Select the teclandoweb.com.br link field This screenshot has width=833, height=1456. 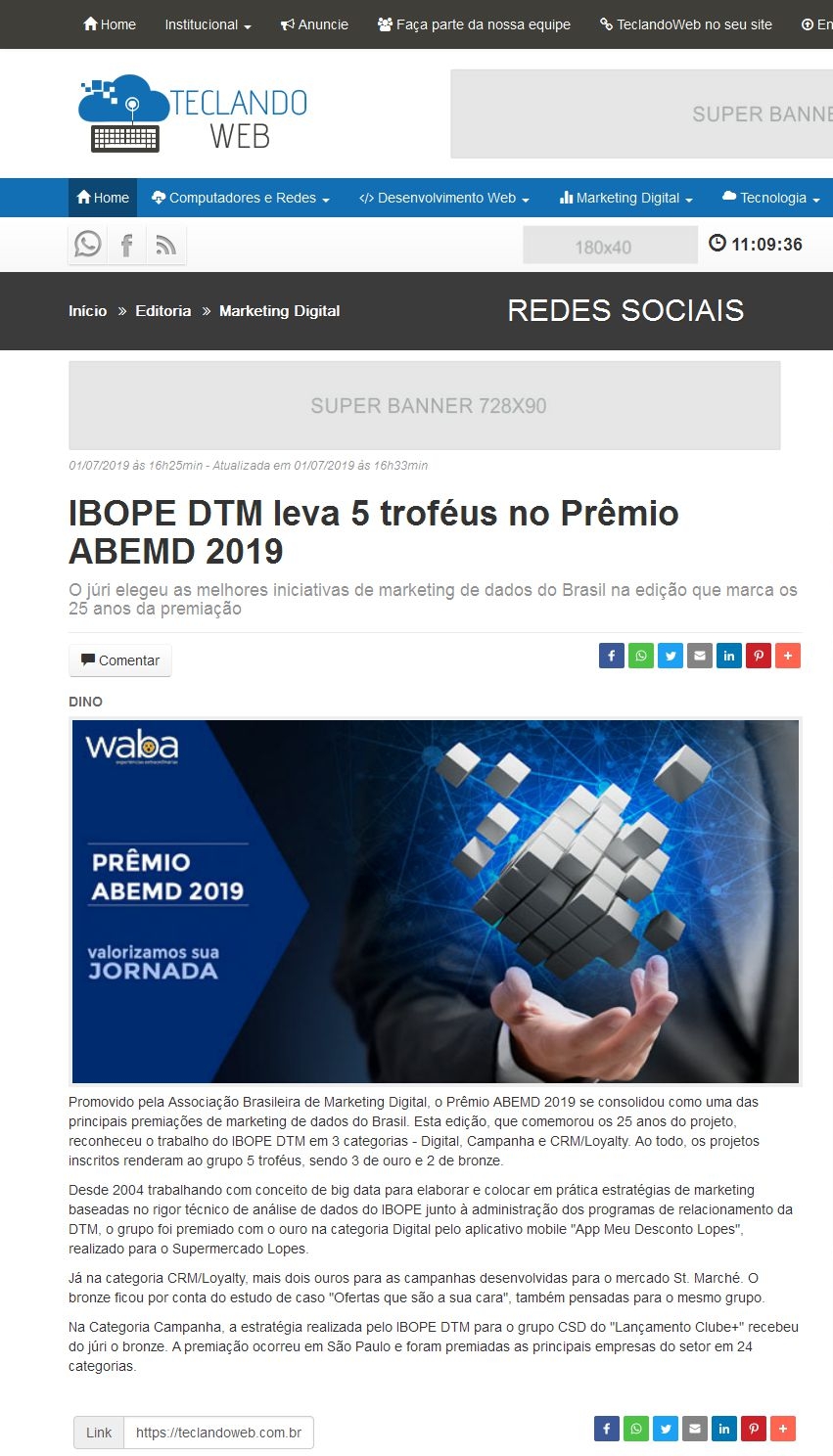218,1433
